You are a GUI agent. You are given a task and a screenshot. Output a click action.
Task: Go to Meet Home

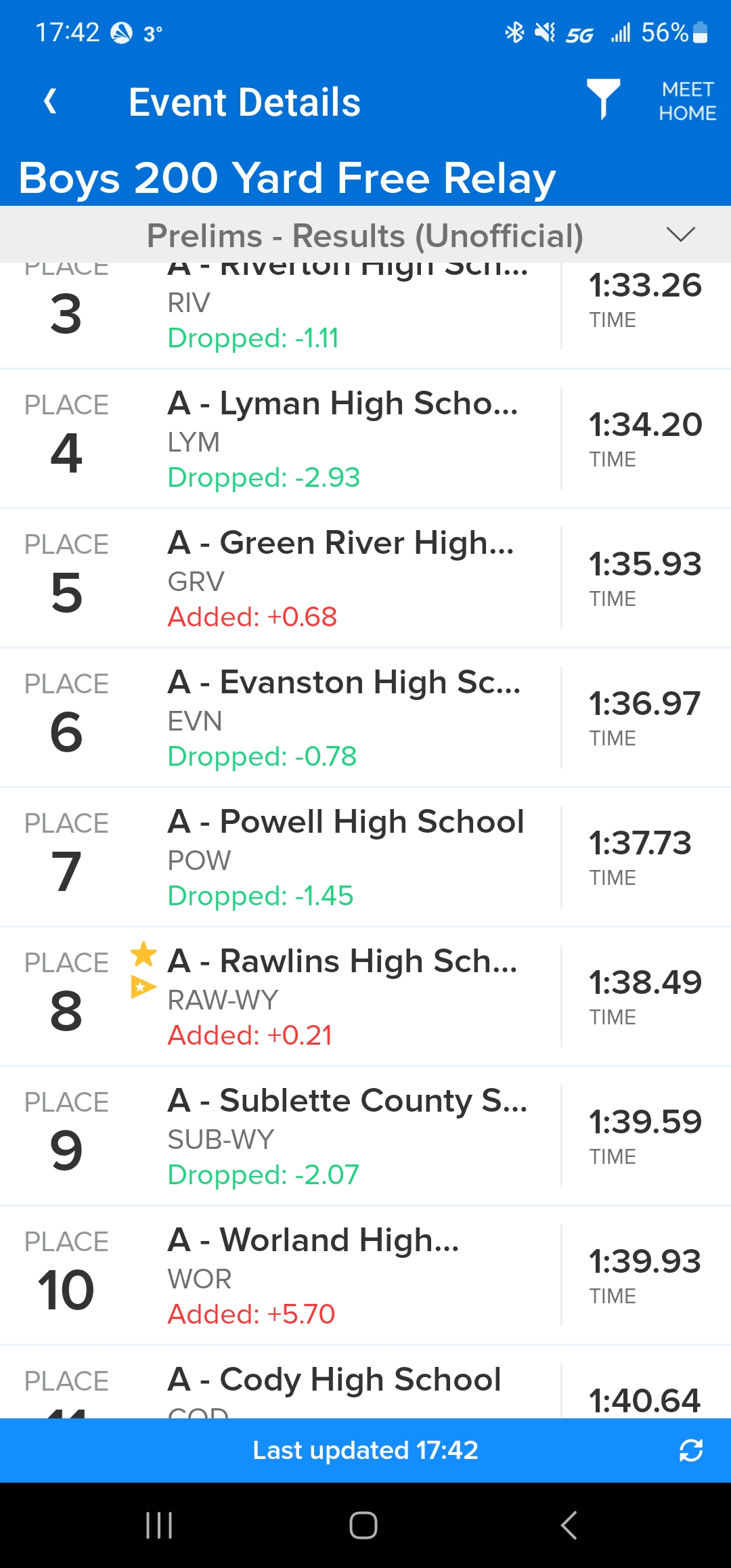(687, 101)
